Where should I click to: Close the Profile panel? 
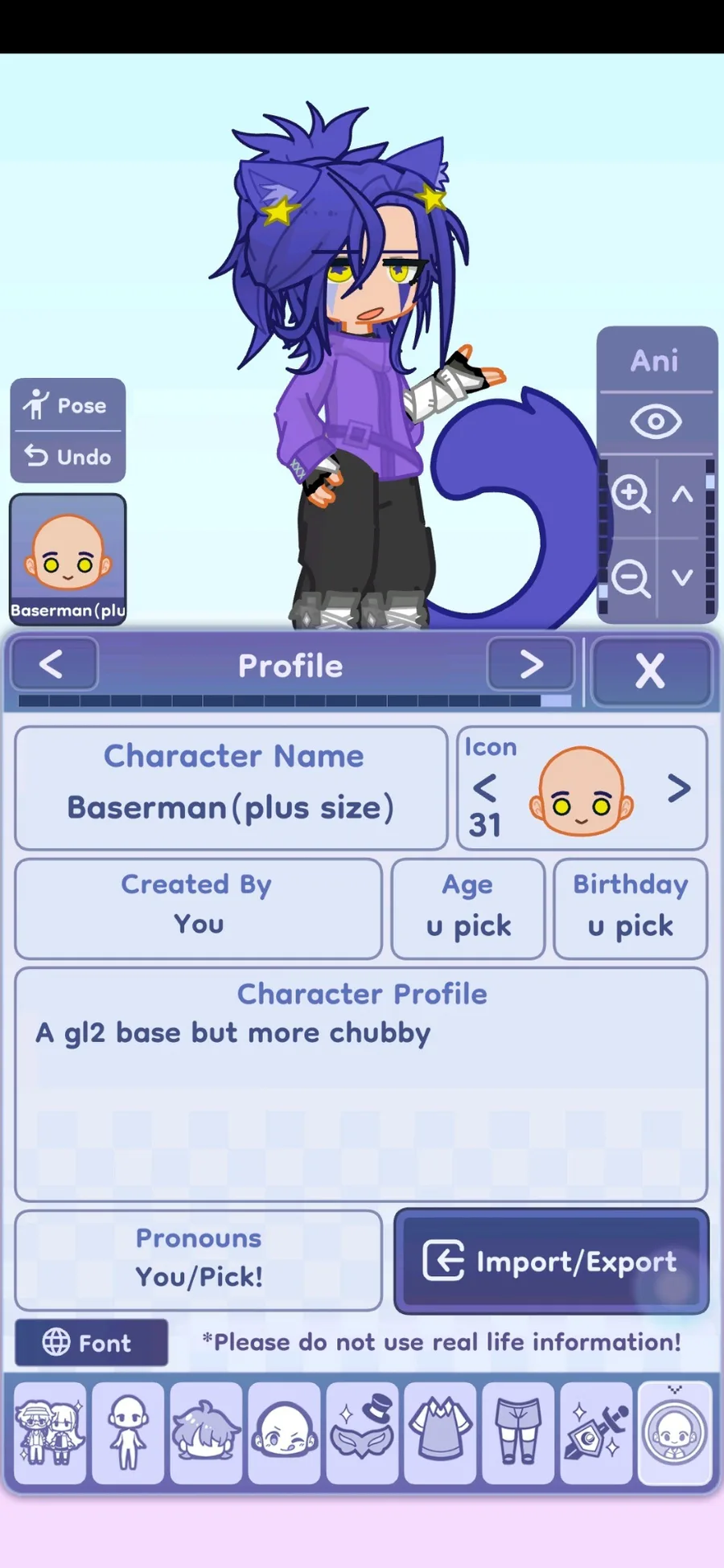650,670
